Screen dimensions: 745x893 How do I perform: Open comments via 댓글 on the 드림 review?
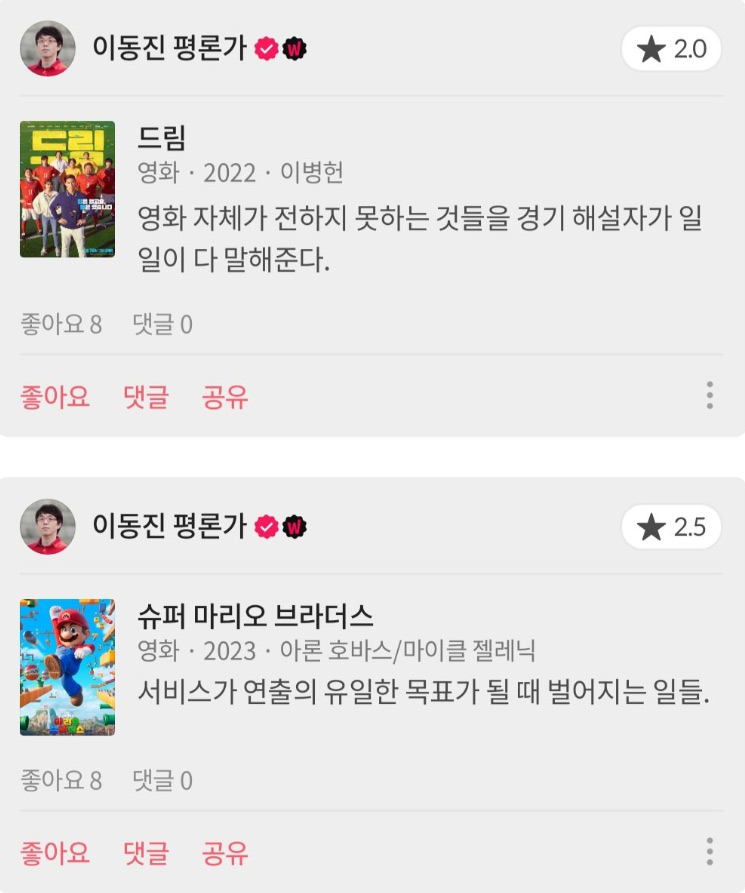click(x=146, y=396)
